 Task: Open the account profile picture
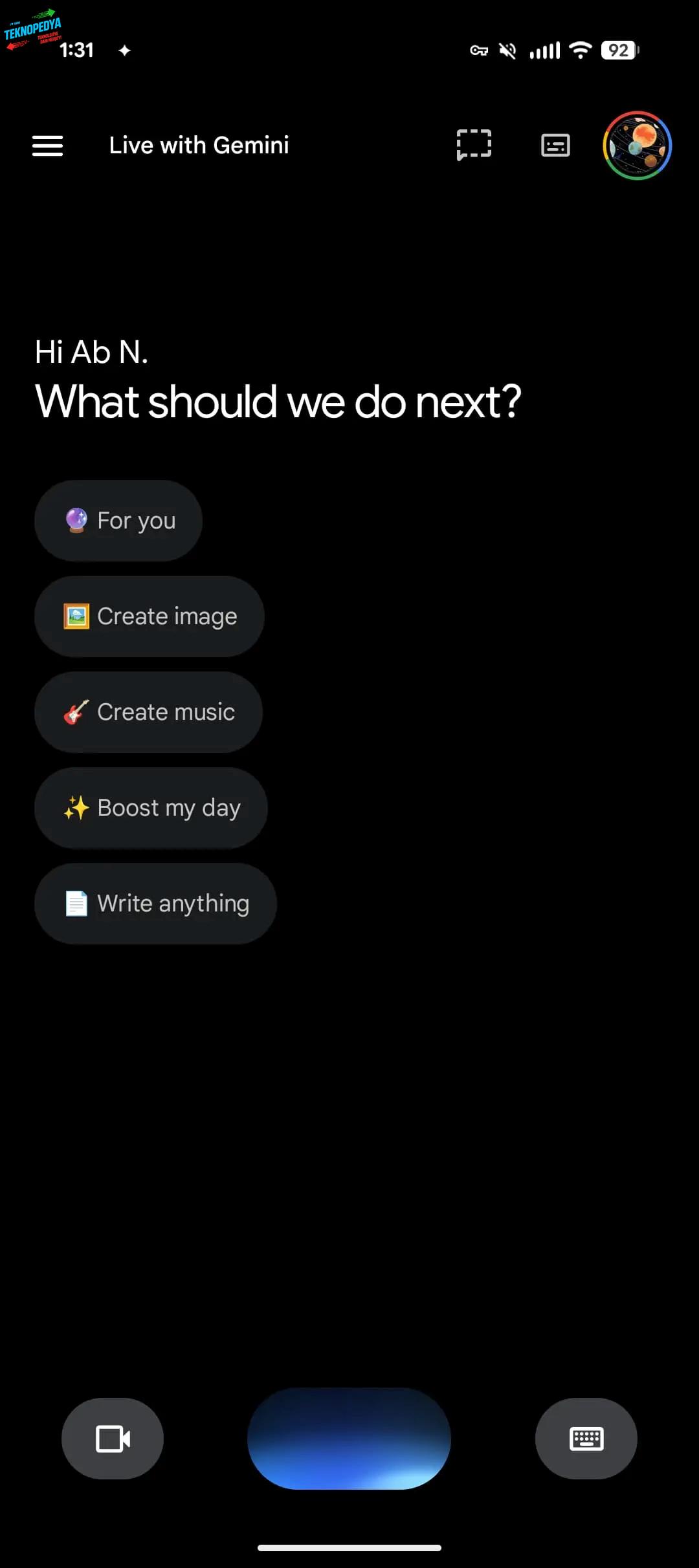pos(637,146)
